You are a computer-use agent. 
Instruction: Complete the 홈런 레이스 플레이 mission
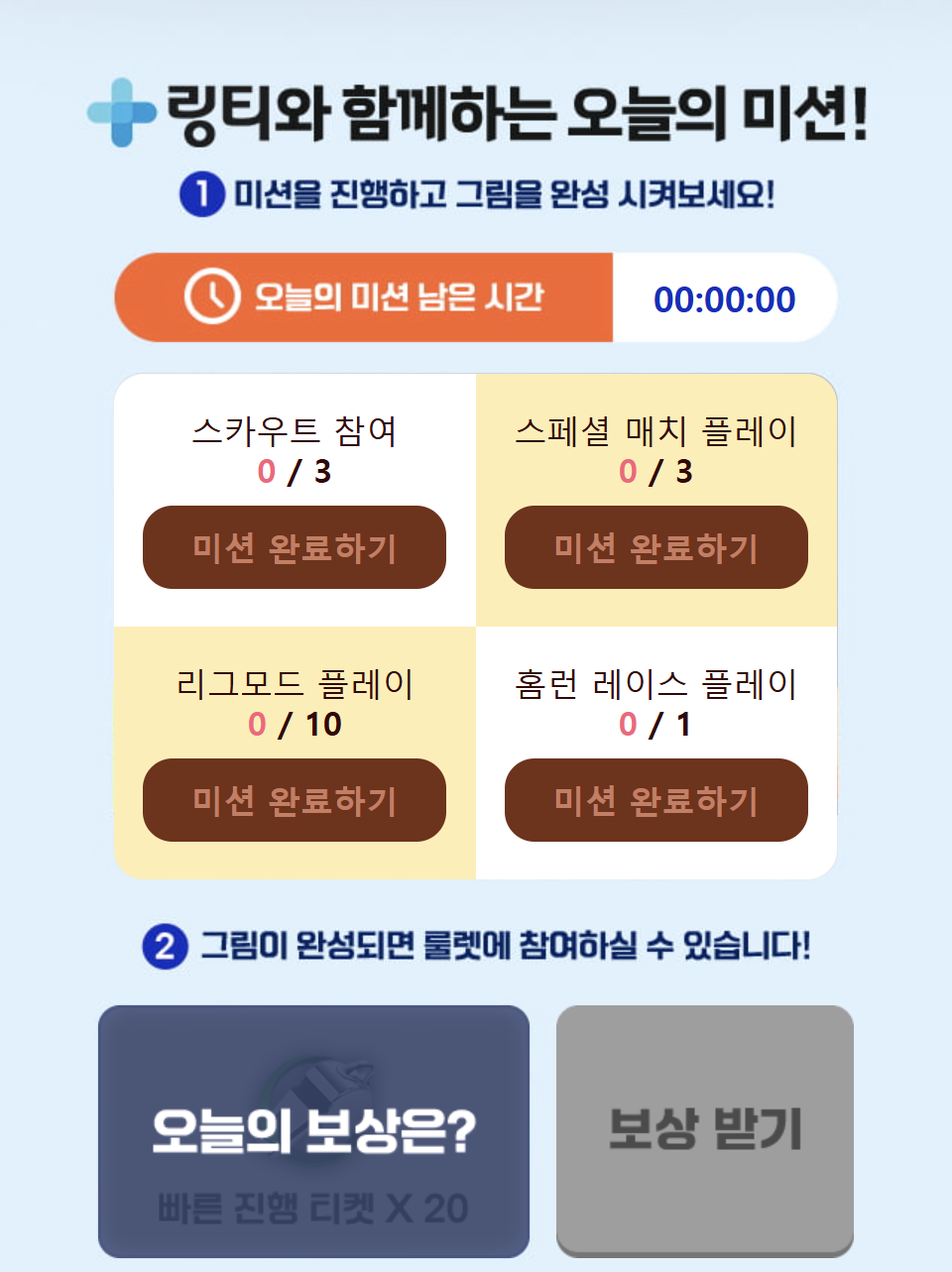[x=655, y=800]
